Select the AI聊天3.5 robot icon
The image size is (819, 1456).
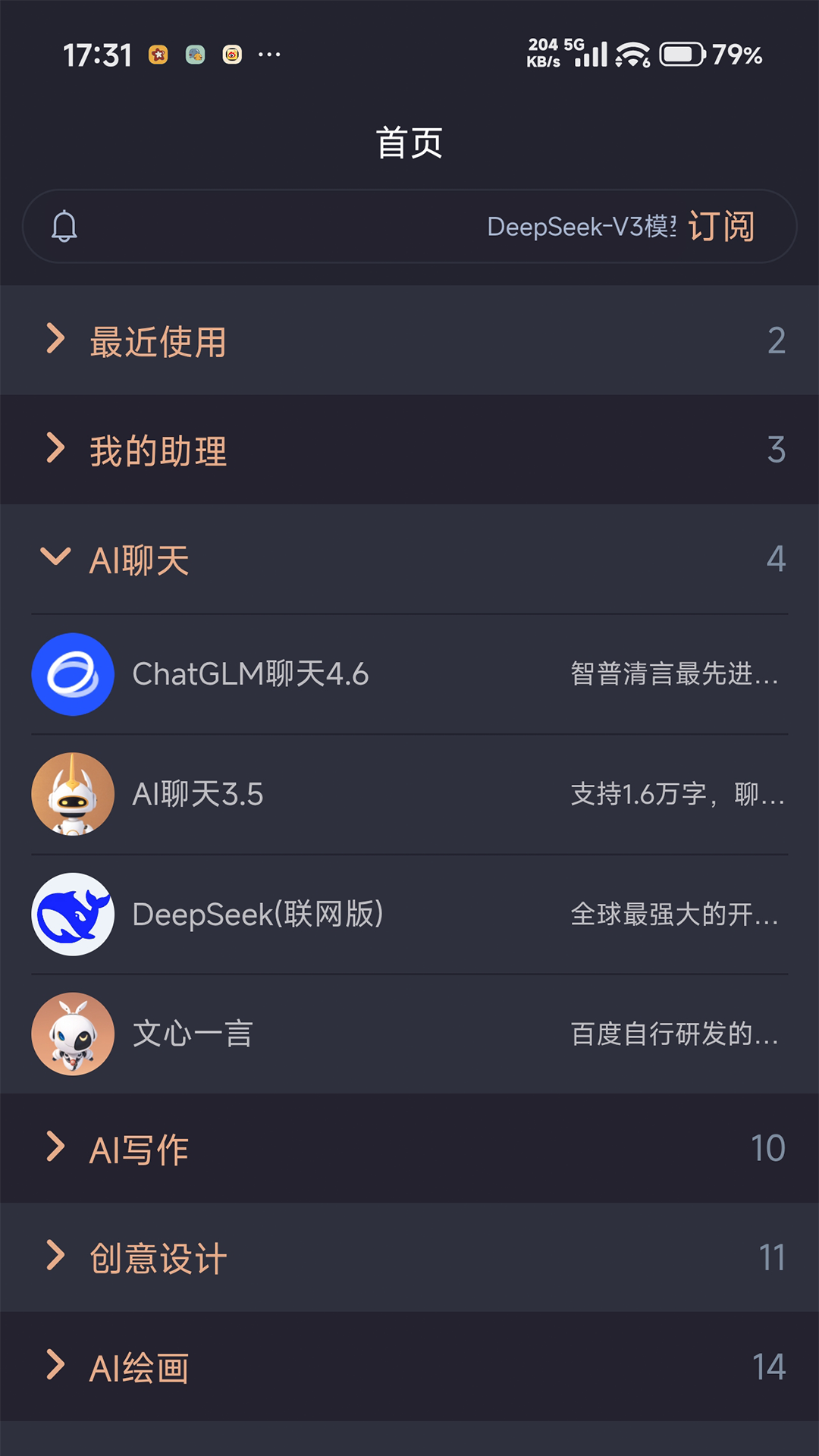click(x=73, y=795)
